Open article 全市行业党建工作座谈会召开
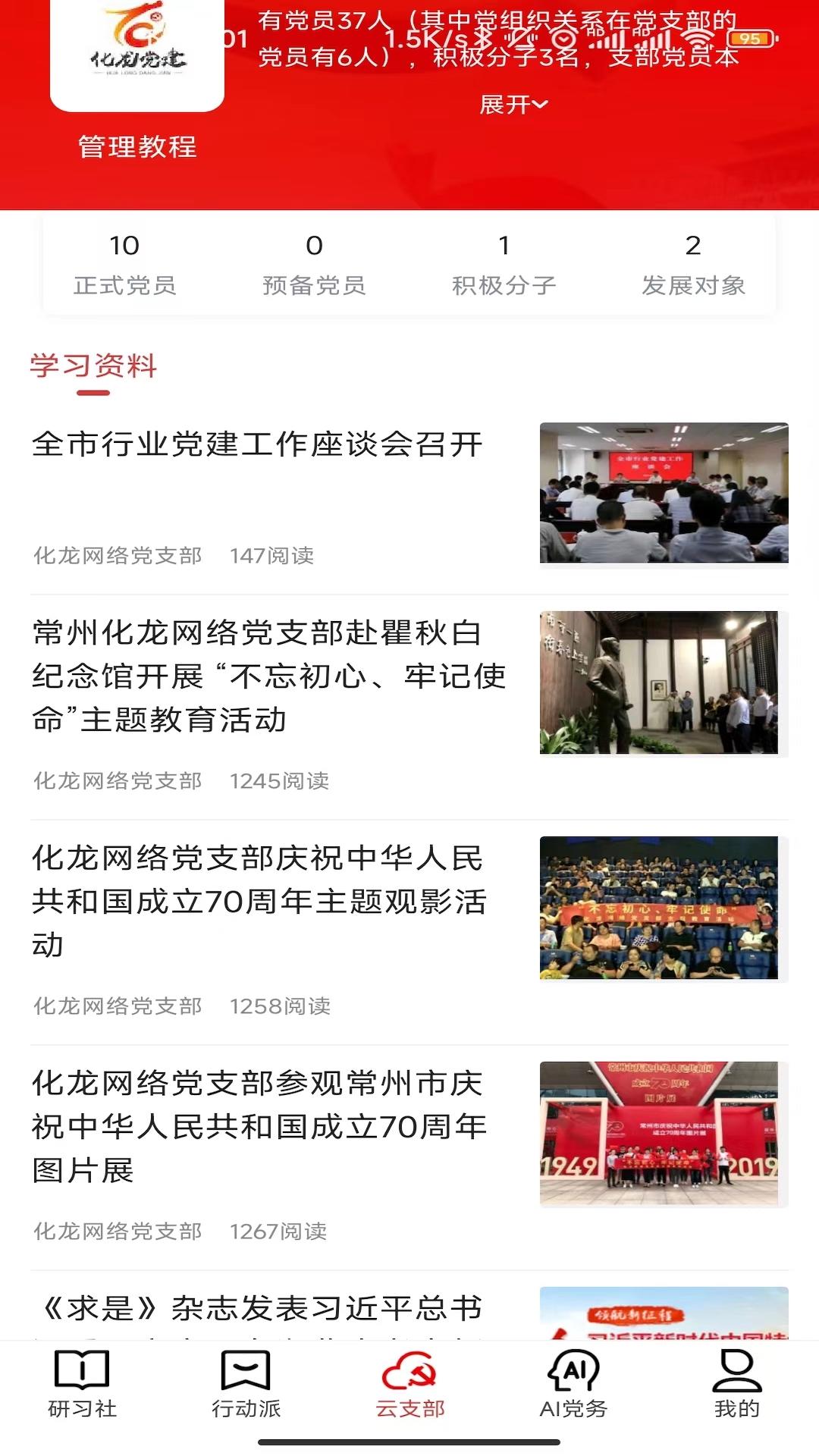Viewport: 819px width, 1456px height. point(258,447)
